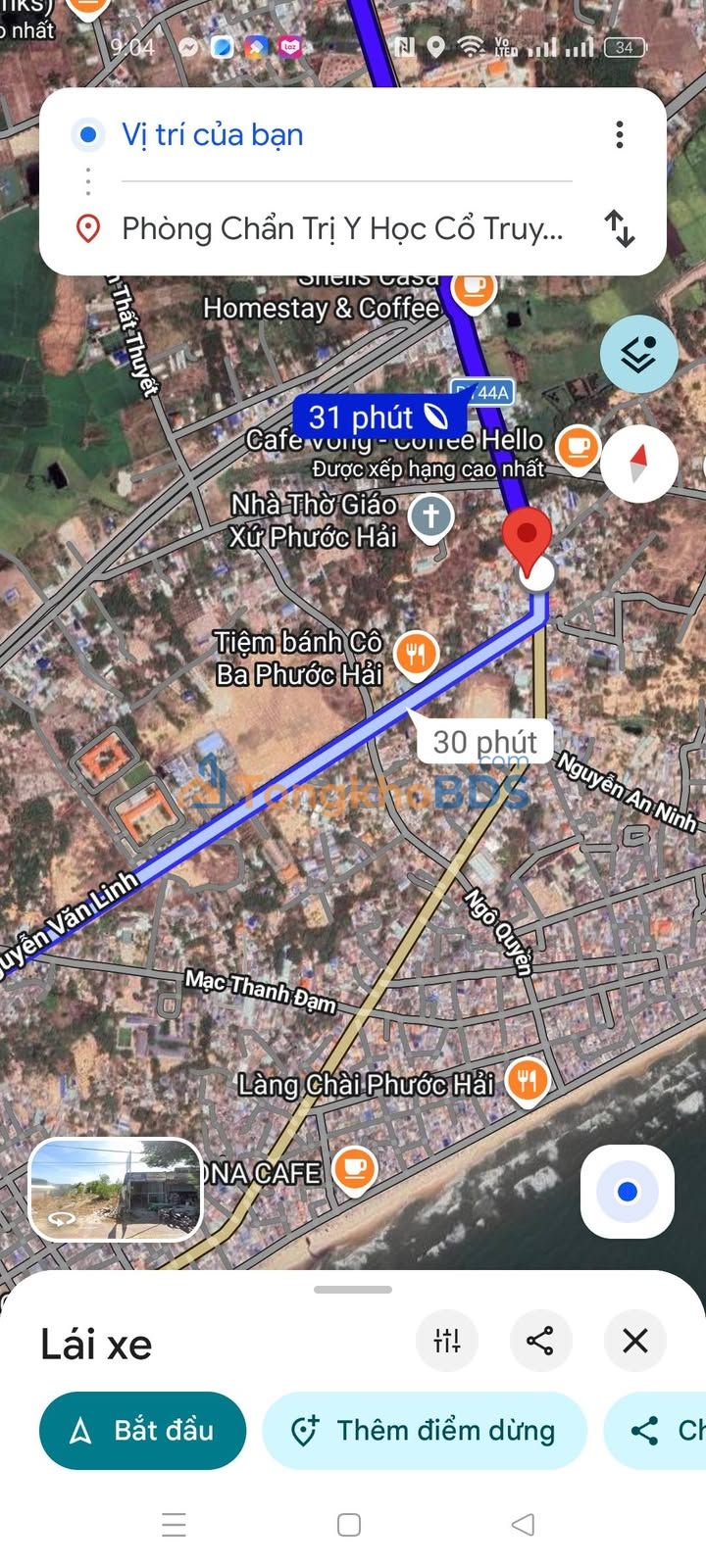Image resolution: width=706 pixels, height=1568 pixels.
Task: Open Tiệm bánh Cô Ba Phước Hải place
Action: pos(417,654)
